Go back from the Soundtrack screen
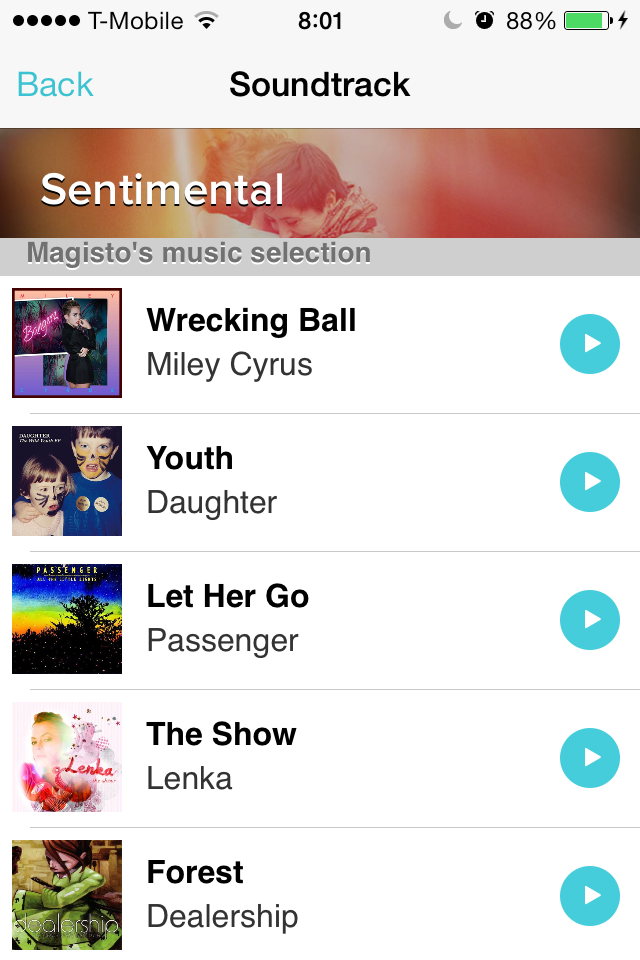This screenshot has height=960, width=640. [55, 85]
